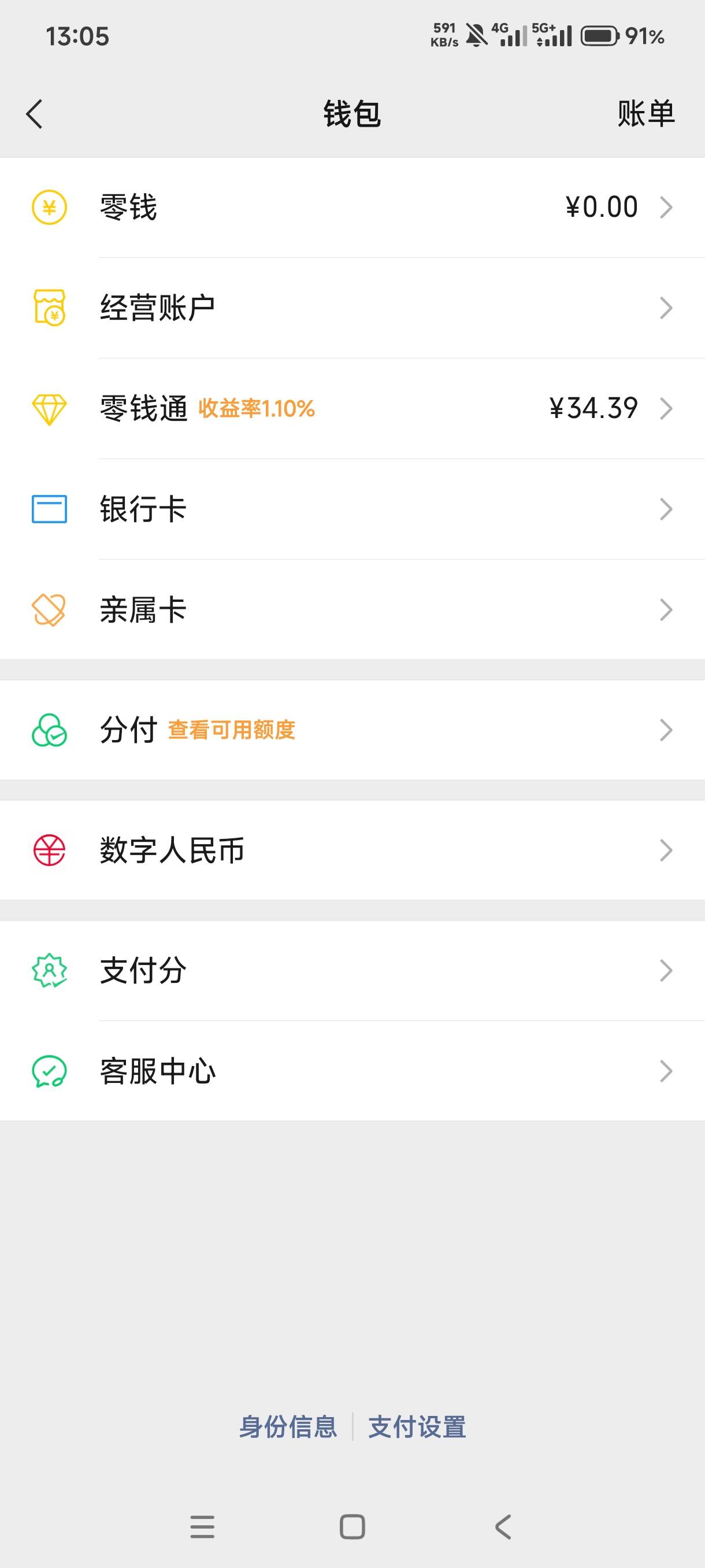Tap the 身份信息 link
This screenshot has height=1568, width=705.
(x=288, y=1427)
